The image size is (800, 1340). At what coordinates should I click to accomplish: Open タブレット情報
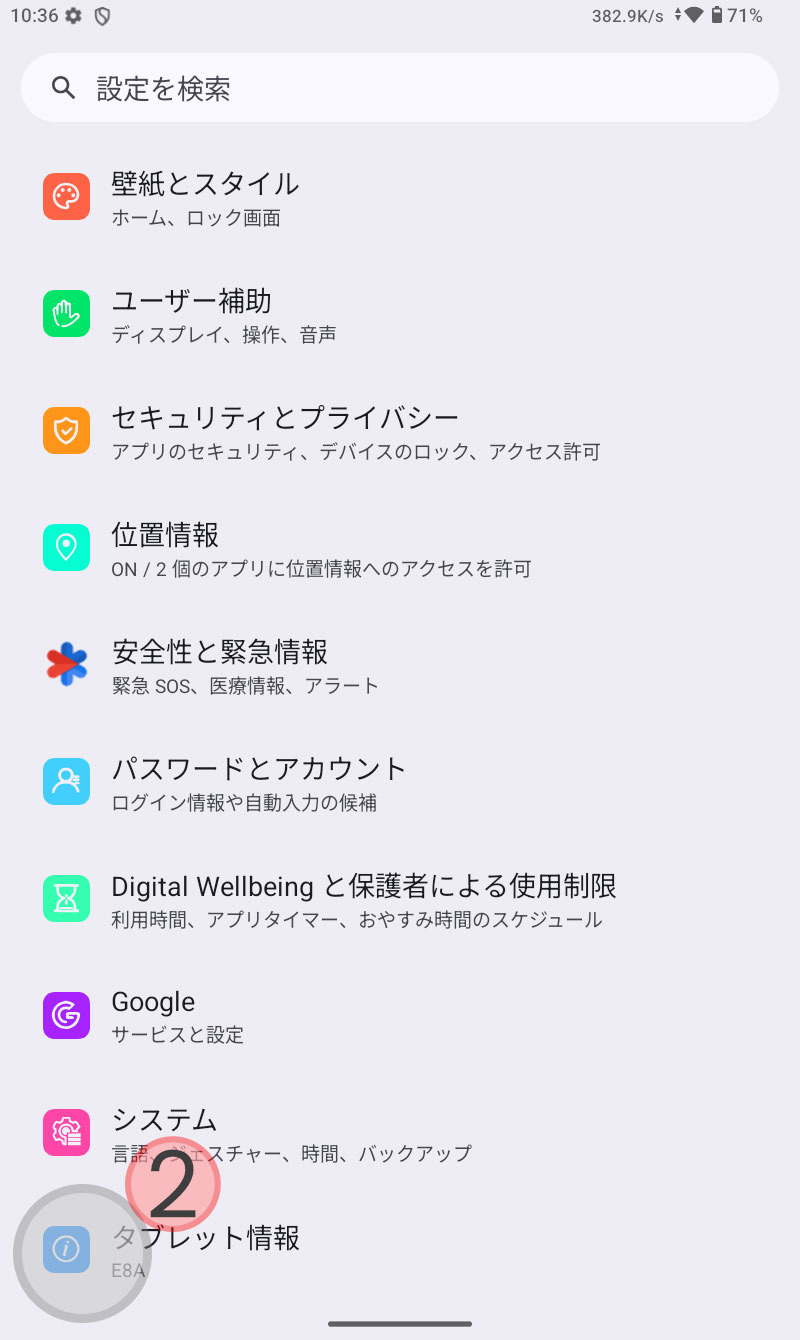[400, 1250]
